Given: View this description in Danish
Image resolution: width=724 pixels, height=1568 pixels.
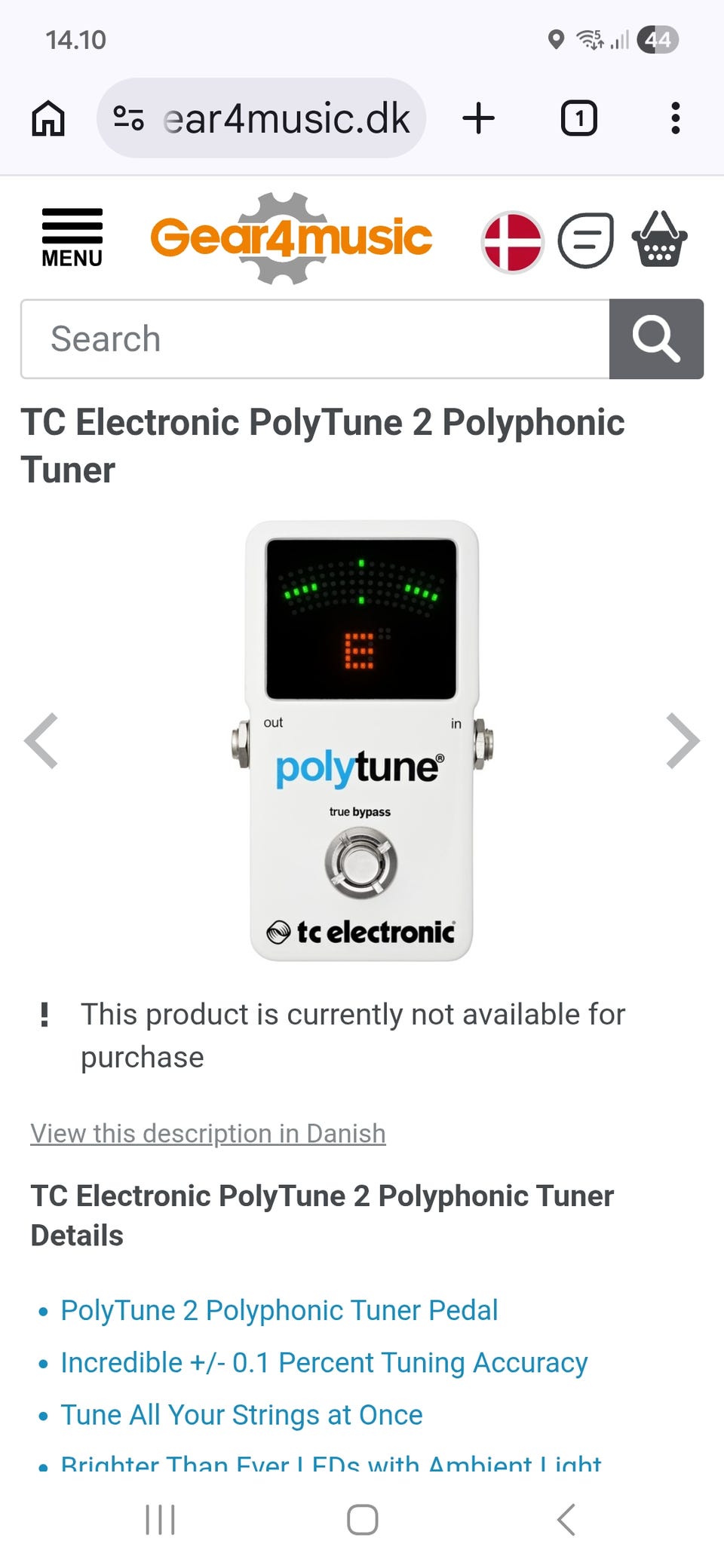Looking at the screenshot, I should 208,1133.
